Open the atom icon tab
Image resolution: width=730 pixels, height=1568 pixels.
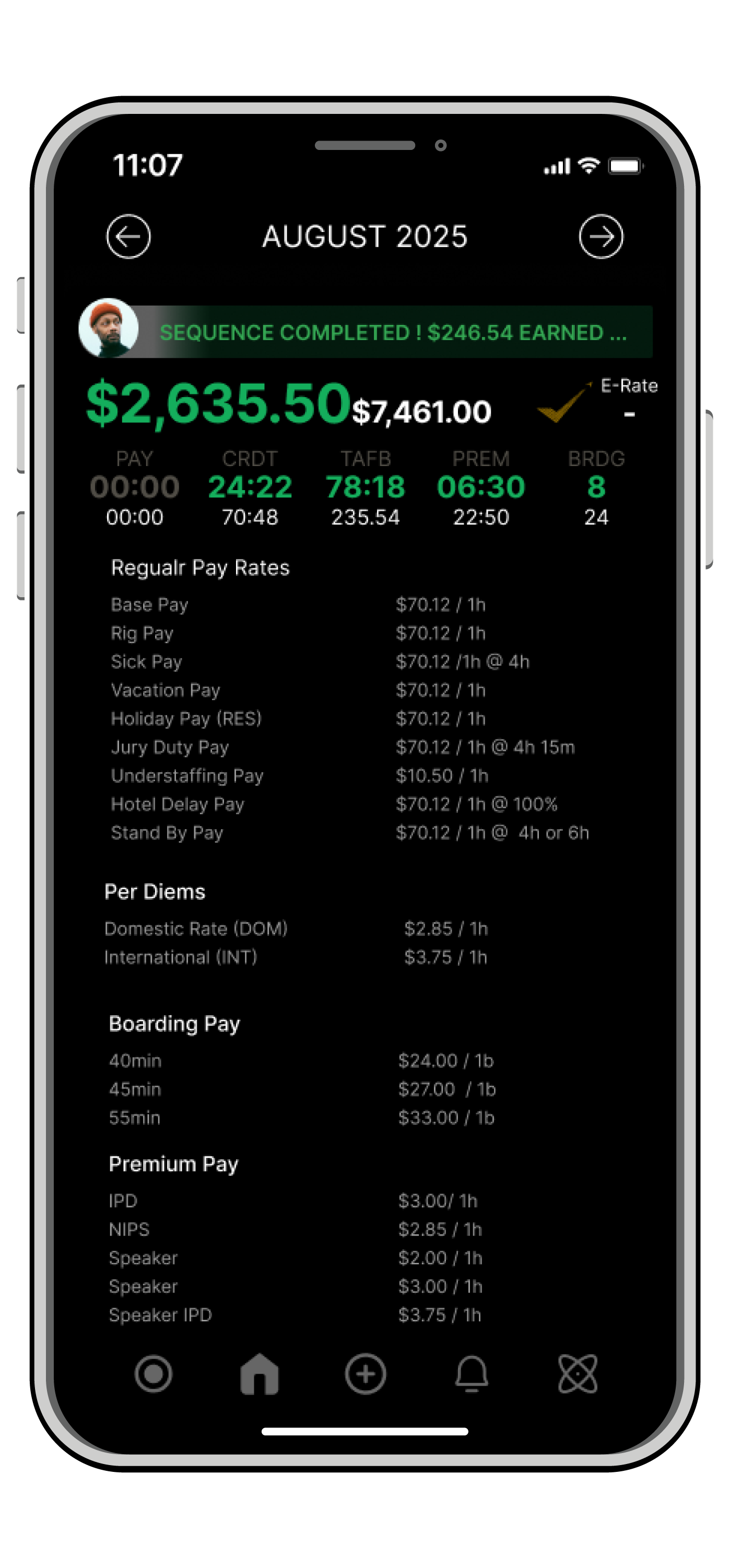pos(578,1374)
